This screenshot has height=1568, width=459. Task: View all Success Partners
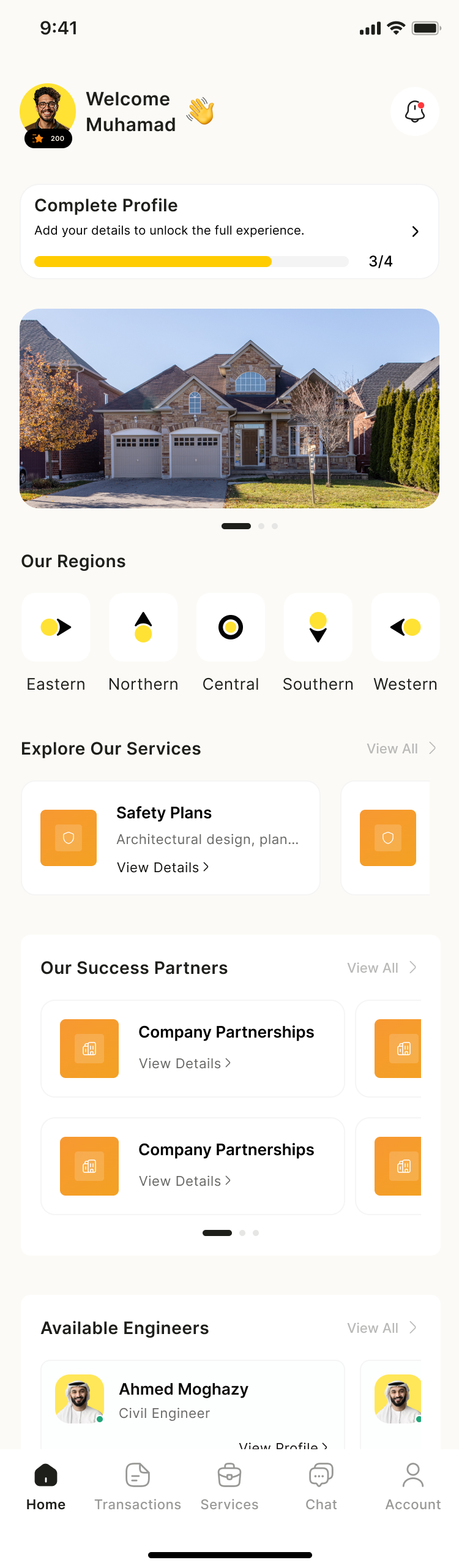click(x=381, y=968)
